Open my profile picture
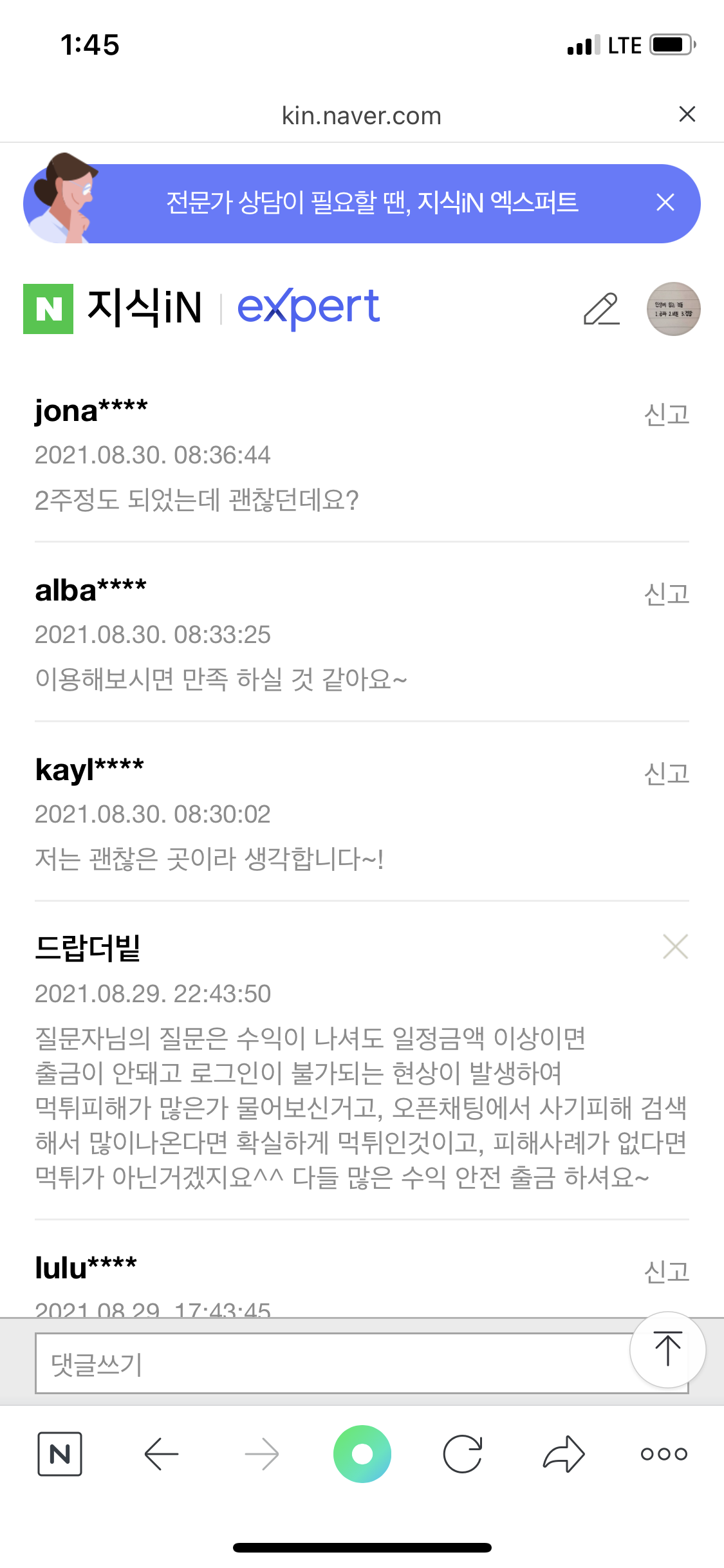Image resolution: width=724 pixels, height=1568 pixels. point(673,310)
